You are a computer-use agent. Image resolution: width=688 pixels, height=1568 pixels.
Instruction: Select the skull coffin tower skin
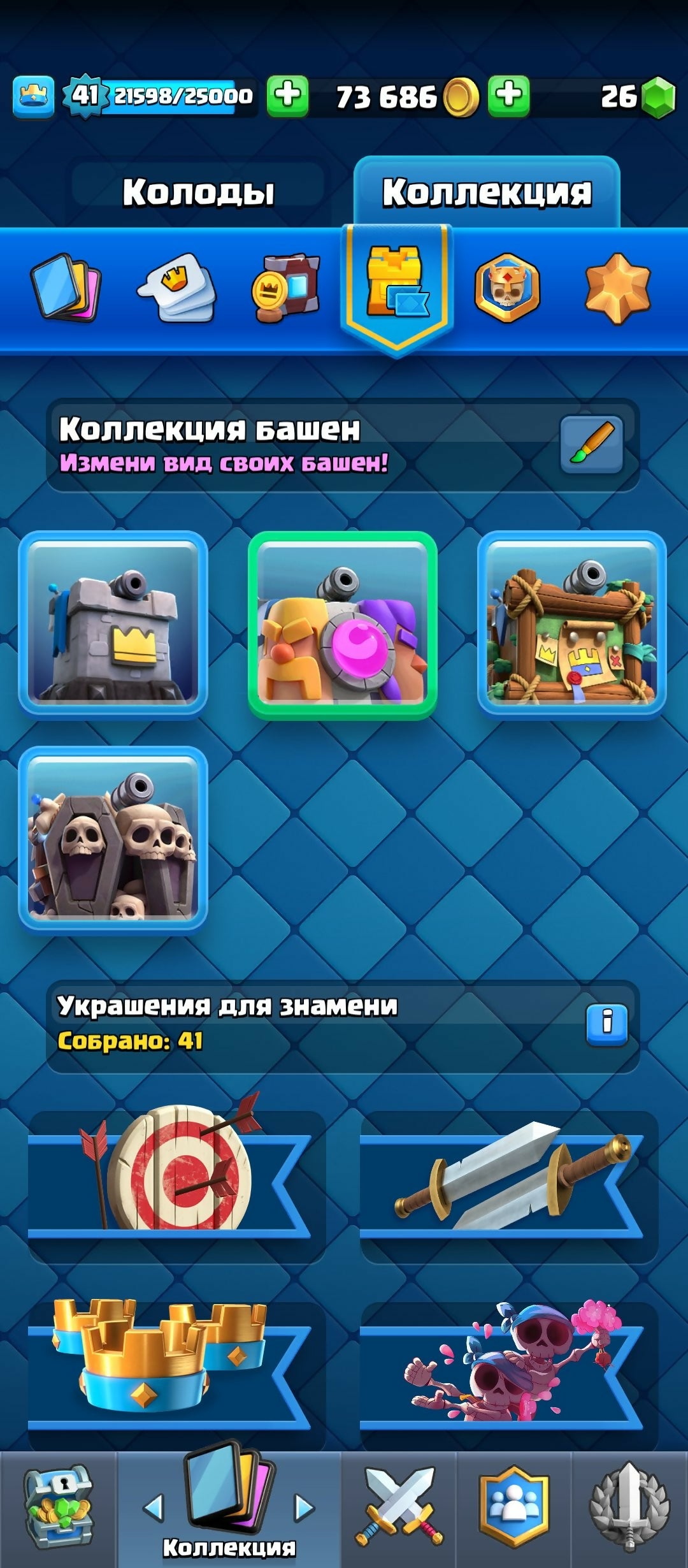(x=113, y=839)
